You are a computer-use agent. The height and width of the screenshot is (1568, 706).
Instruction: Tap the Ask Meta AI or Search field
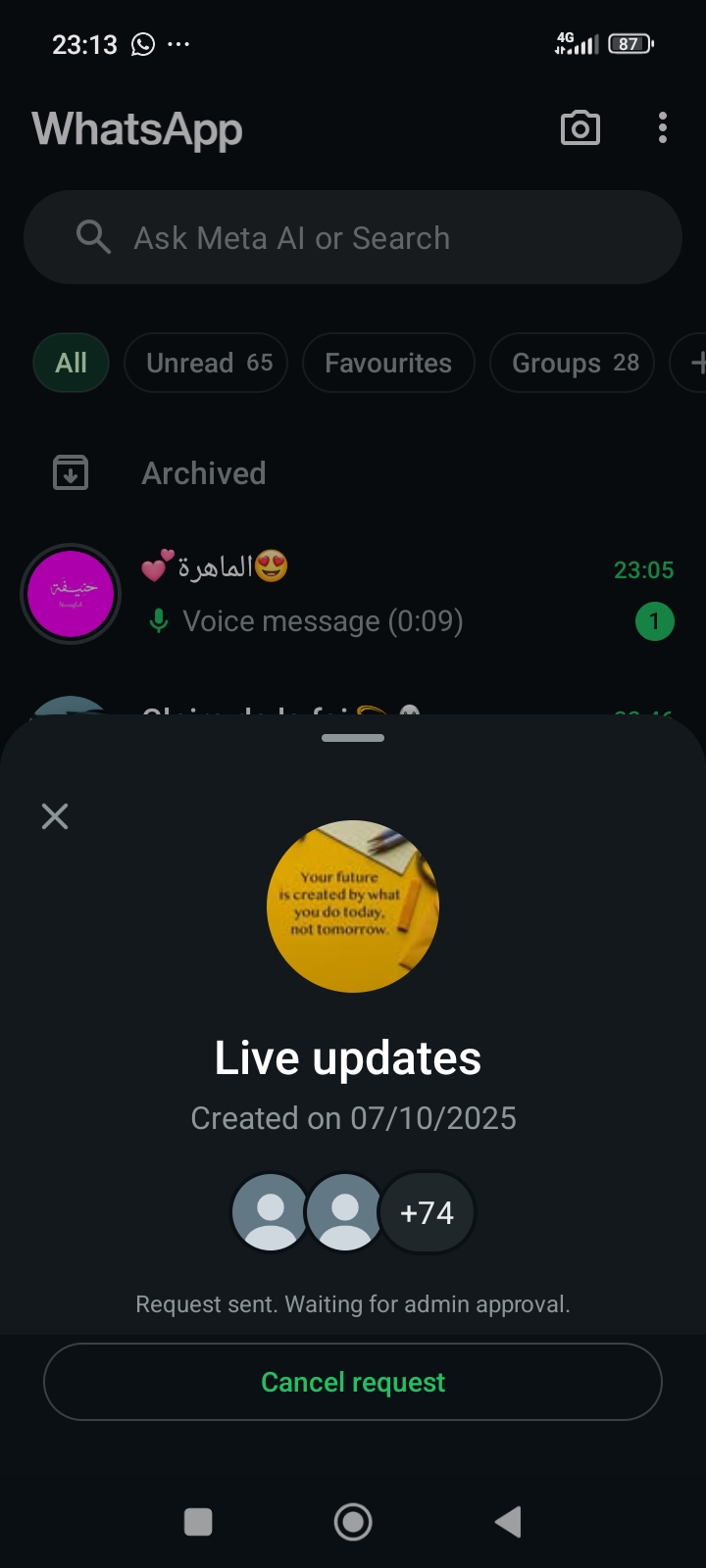pyautogui.click(x=353, y=238)
